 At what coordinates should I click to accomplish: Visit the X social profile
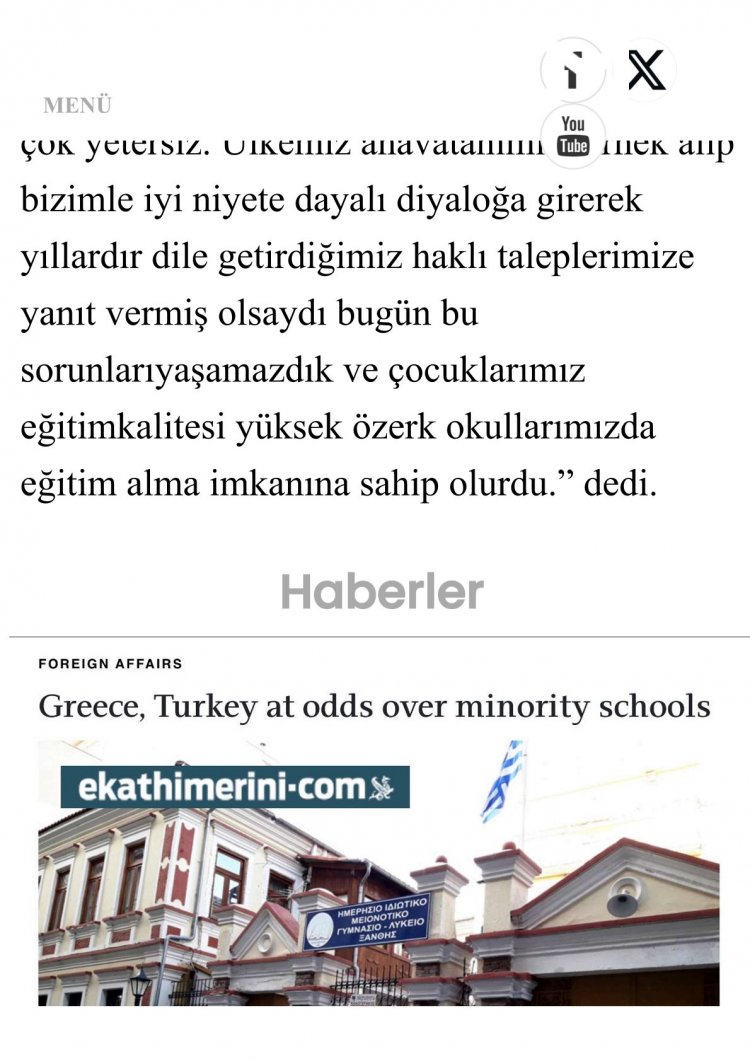[x=646, y=70]
